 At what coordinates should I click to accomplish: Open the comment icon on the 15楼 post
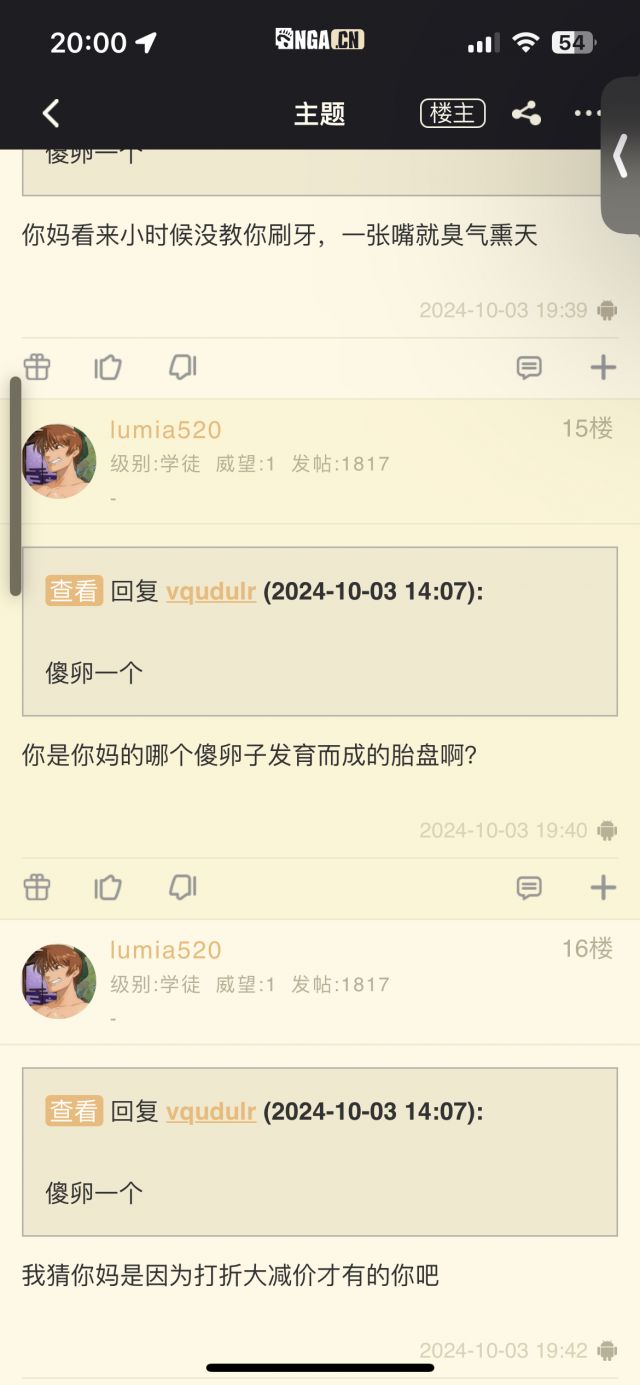pyautogui.click(x=529, y=887)
